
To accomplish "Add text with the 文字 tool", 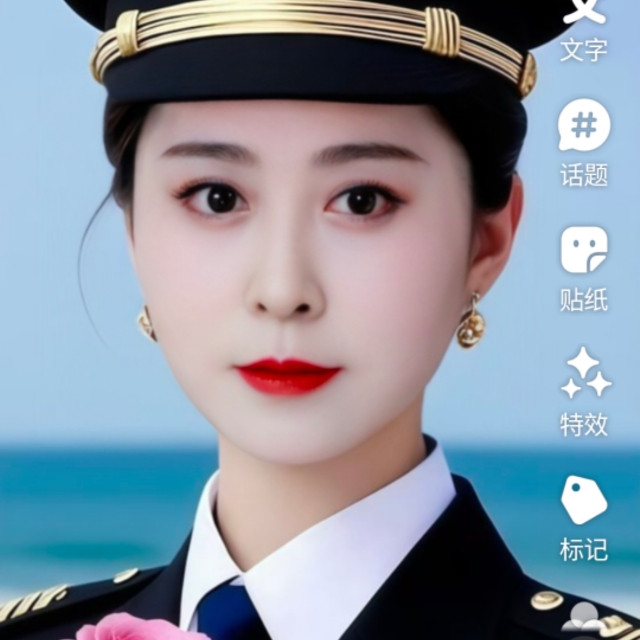I will click(584, 31).
